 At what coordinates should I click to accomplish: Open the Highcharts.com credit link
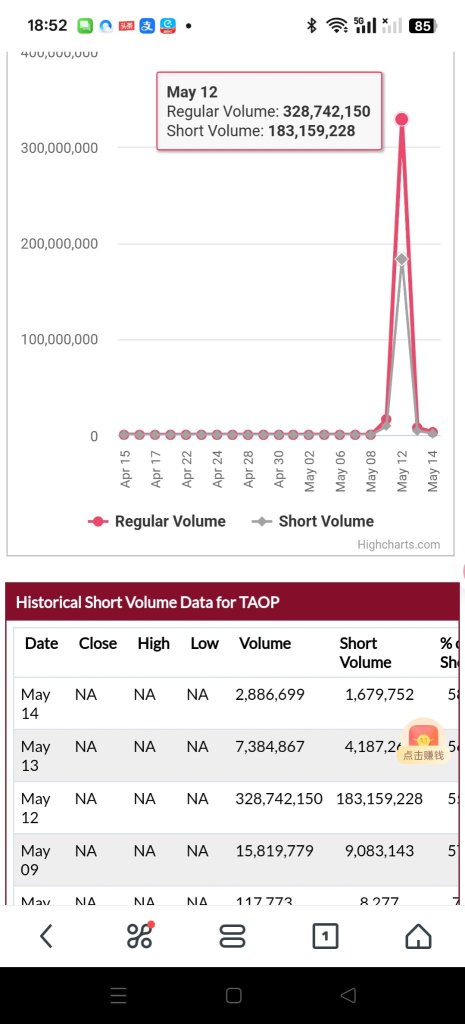pyautogui.click(x=398, y=545)
